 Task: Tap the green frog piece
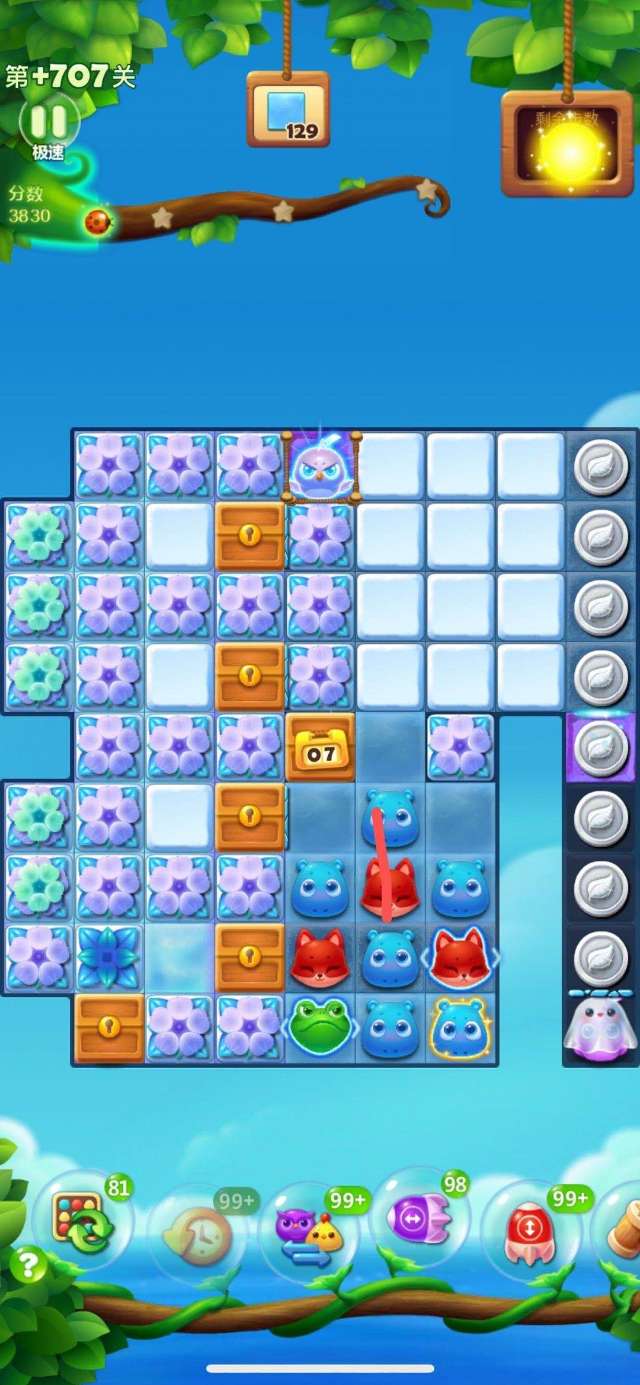click(x=320, y=1028)
